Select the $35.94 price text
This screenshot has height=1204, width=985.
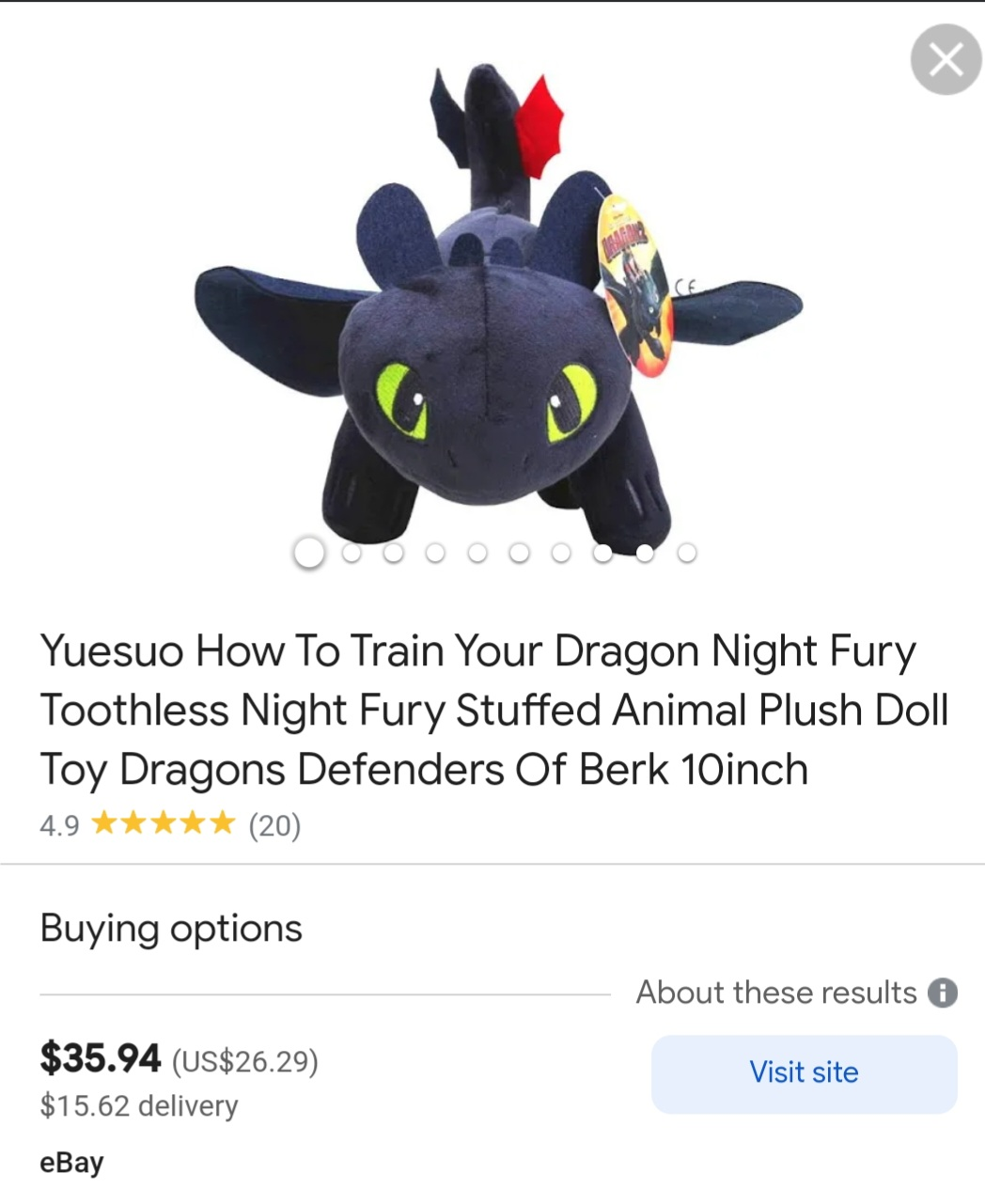click(x=100, y=1057)
